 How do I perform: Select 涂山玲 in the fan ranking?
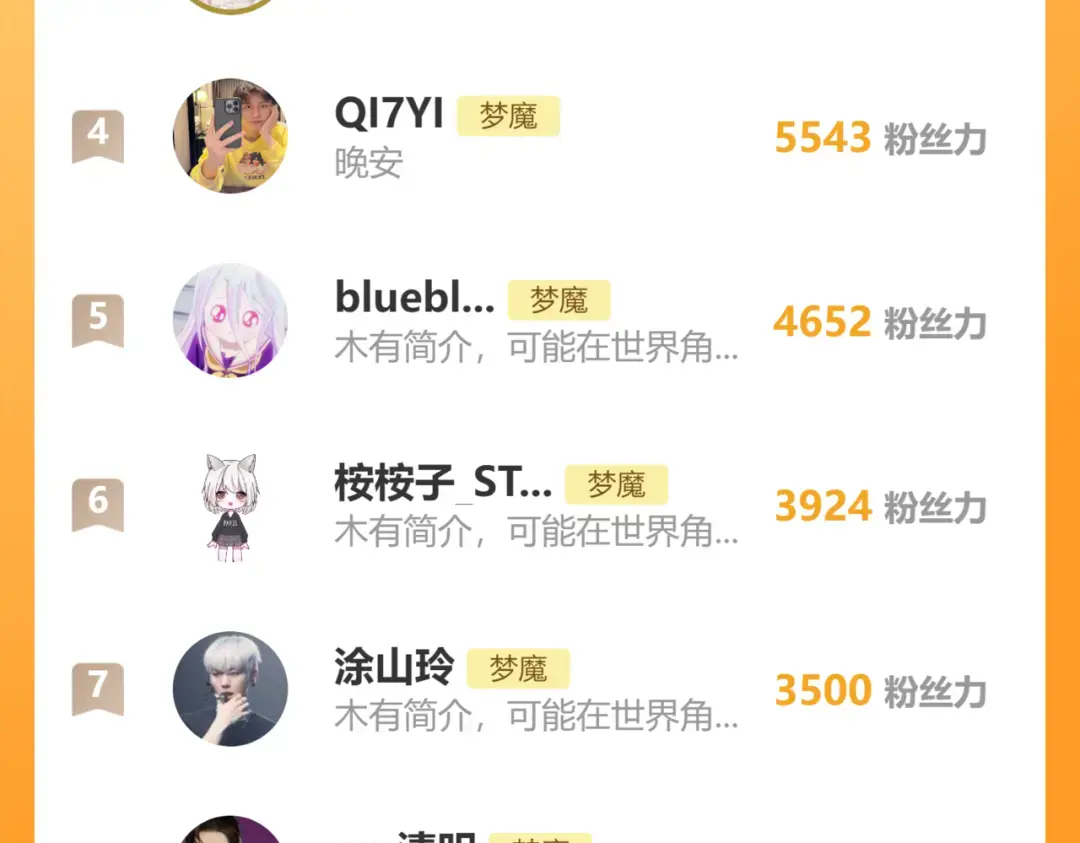pyautogui.click(x=540, y=689)
